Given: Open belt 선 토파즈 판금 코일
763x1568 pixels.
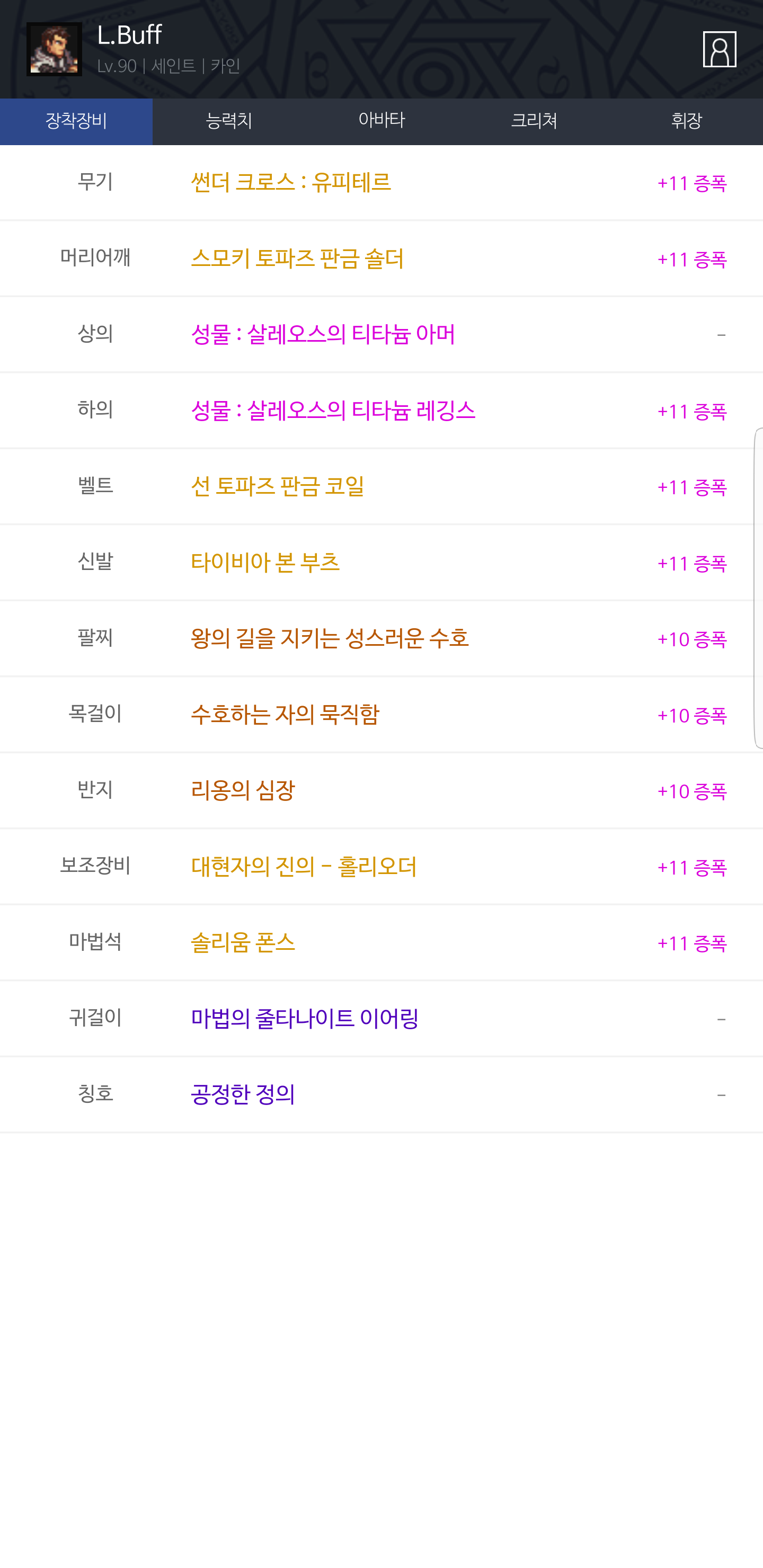Looking at the screenshot, I should click(x=381, y=486).
